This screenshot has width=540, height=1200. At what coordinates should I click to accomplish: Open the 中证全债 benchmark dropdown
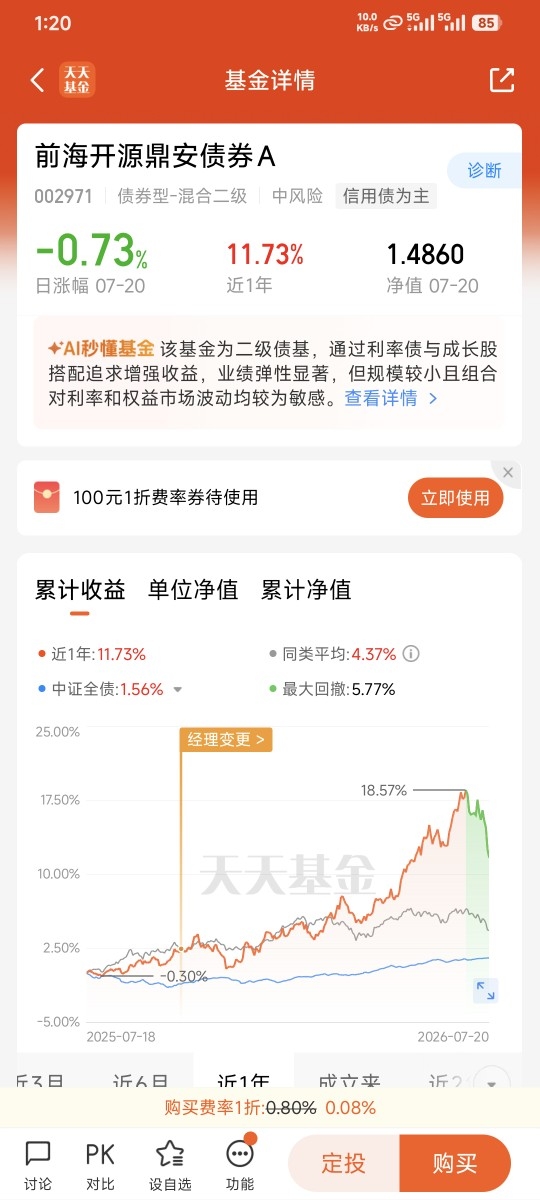[178, 689]
